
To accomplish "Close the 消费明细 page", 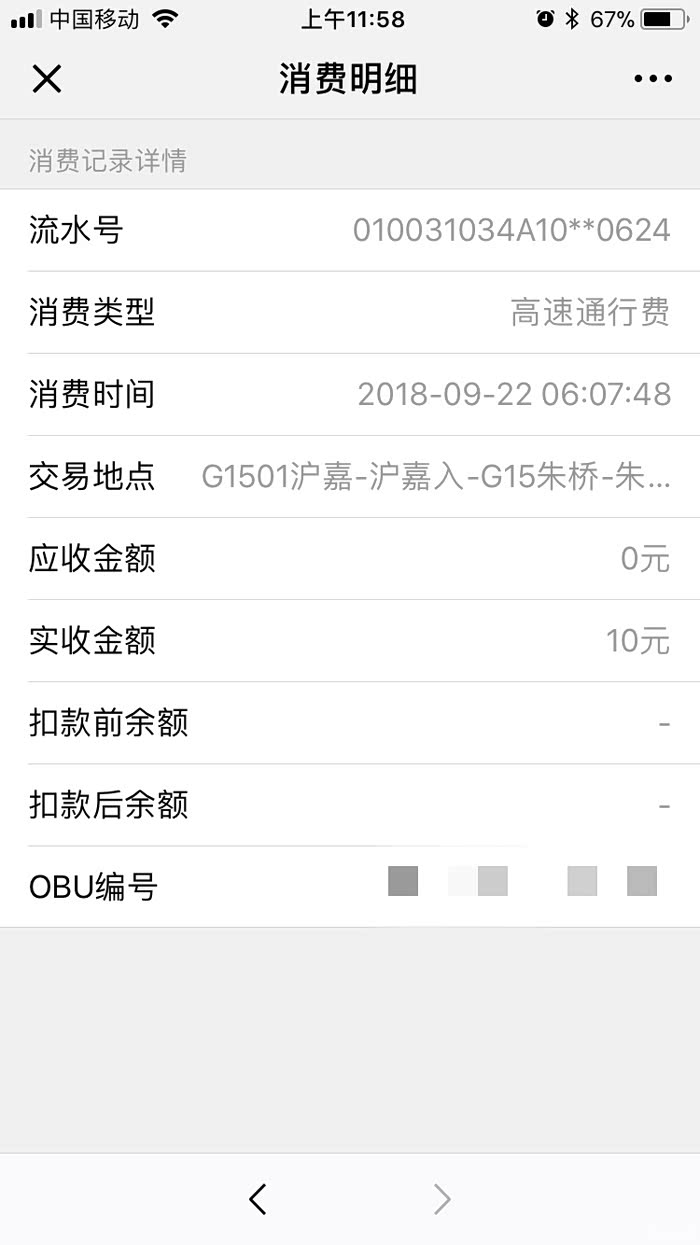I will [x=47, y=79].
